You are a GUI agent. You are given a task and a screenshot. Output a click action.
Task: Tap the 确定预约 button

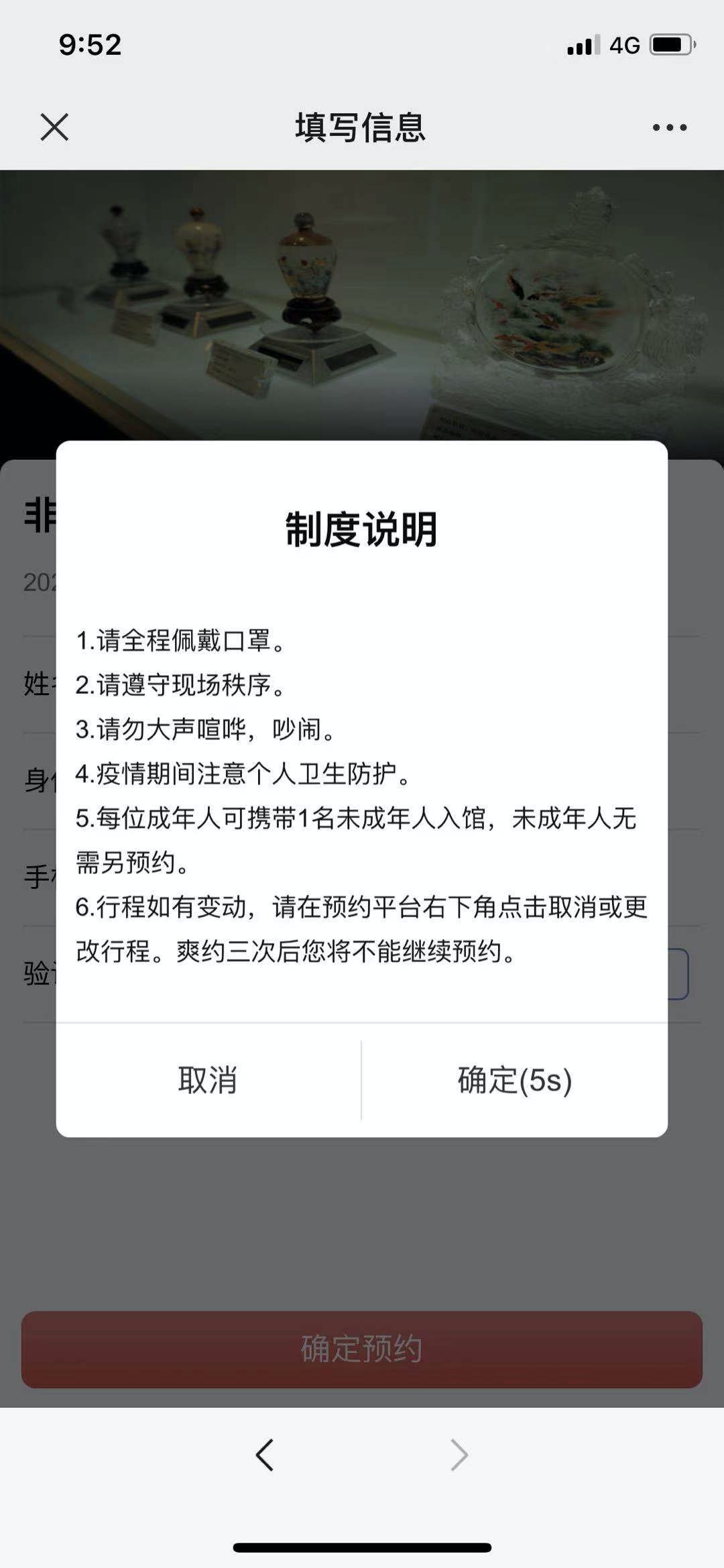click(x=362, y=1349)
